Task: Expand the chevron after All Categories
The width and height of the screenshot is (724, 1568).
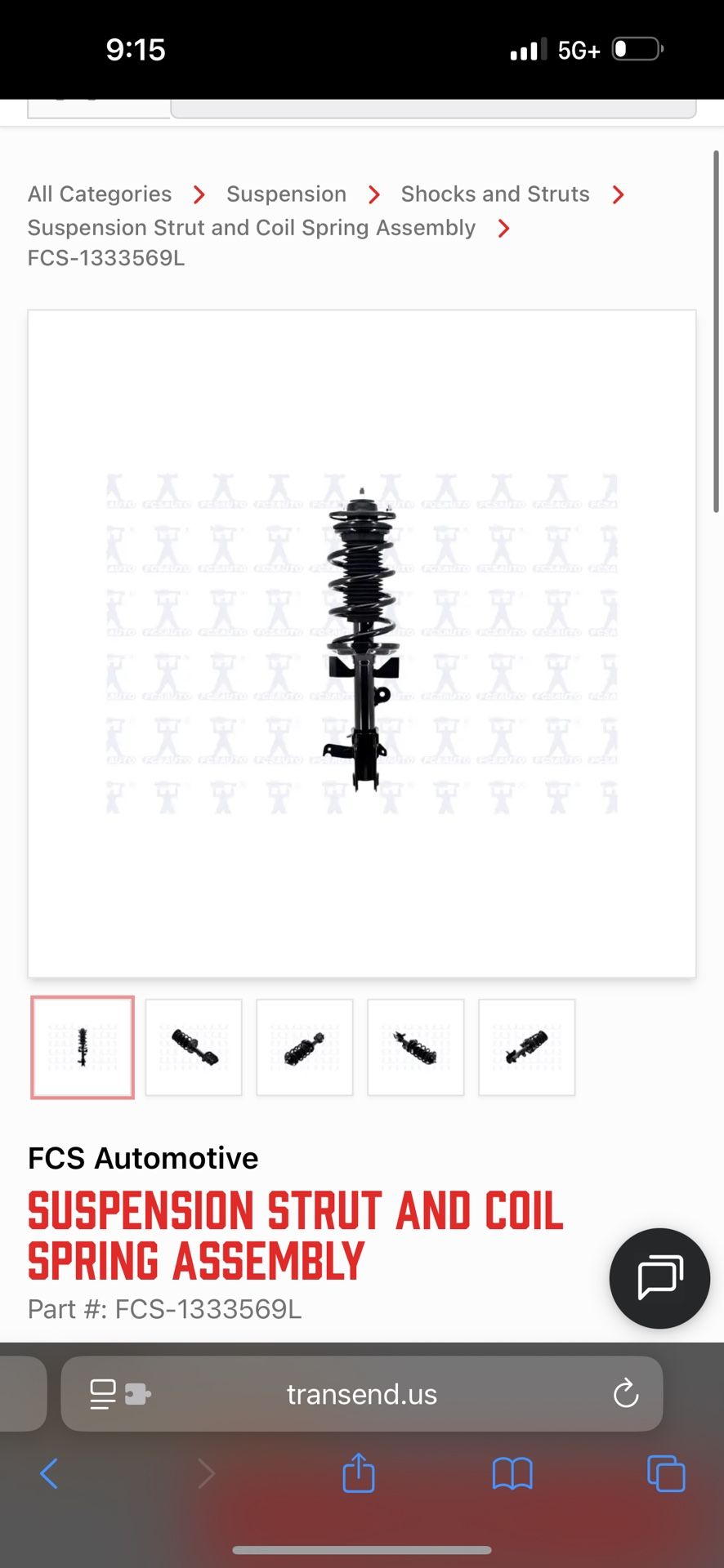Action: (x=199, y=194)
